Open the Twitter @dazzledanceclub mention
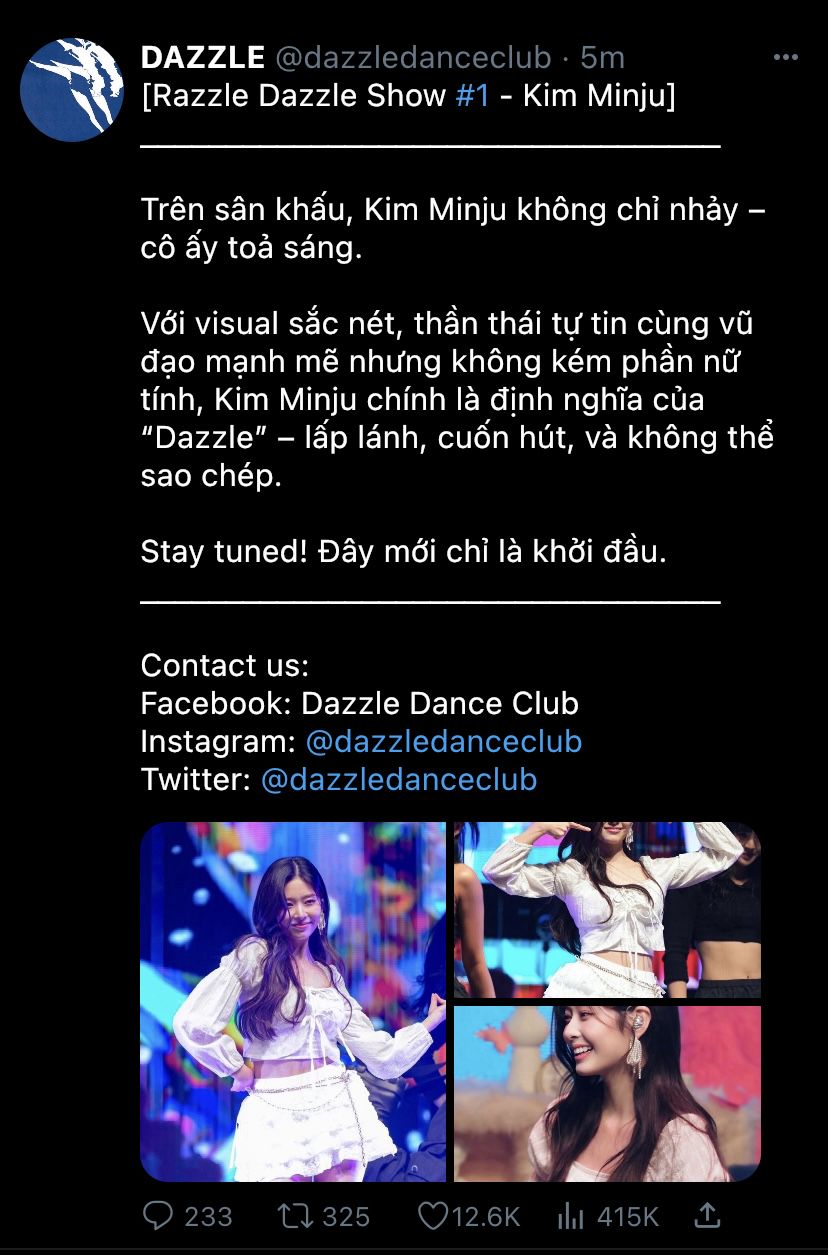 (x=399, y=779)
